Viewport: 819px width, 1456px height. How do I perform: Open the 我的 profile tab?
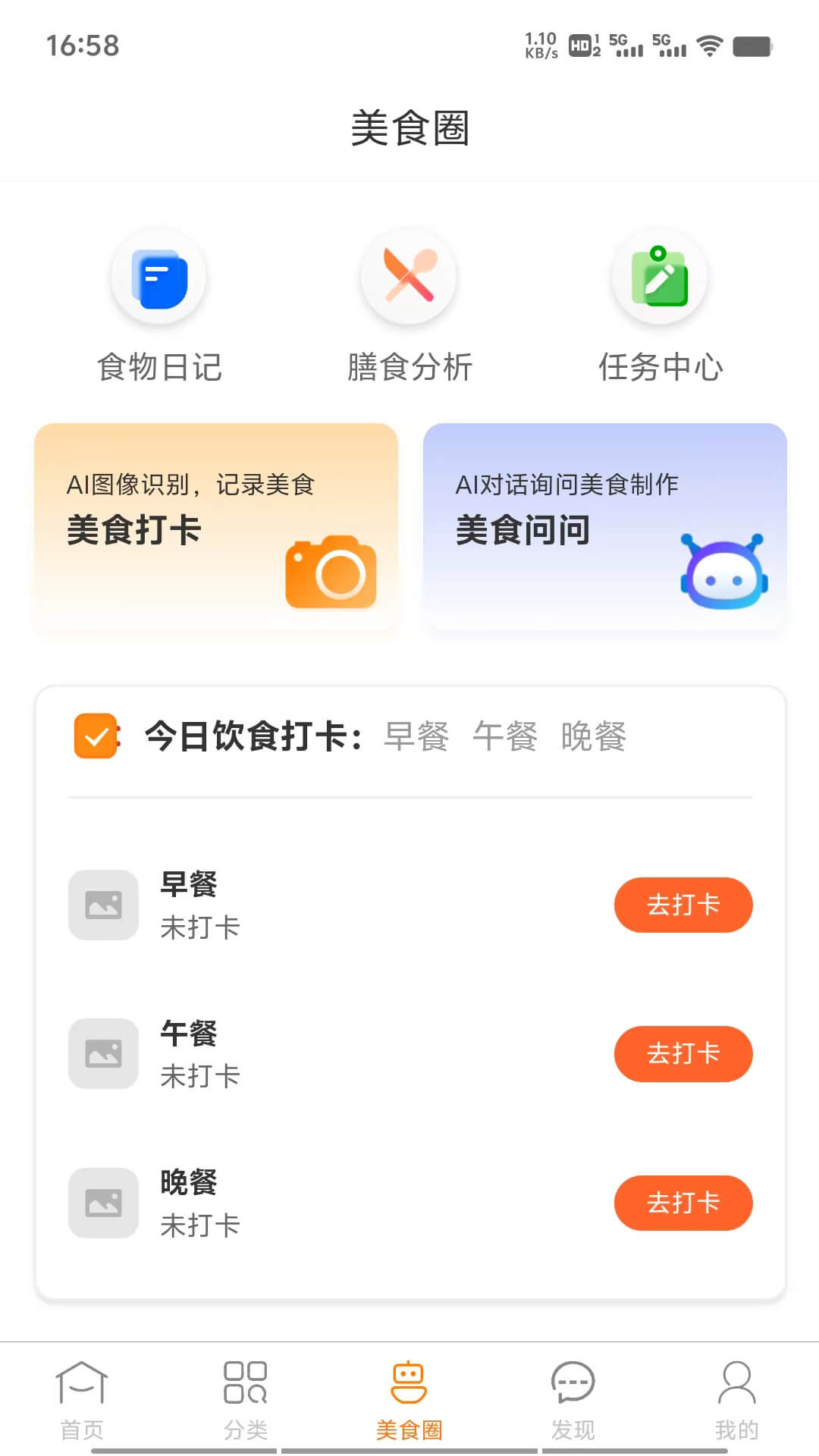pyautogui.click(x=736, y=1399)
